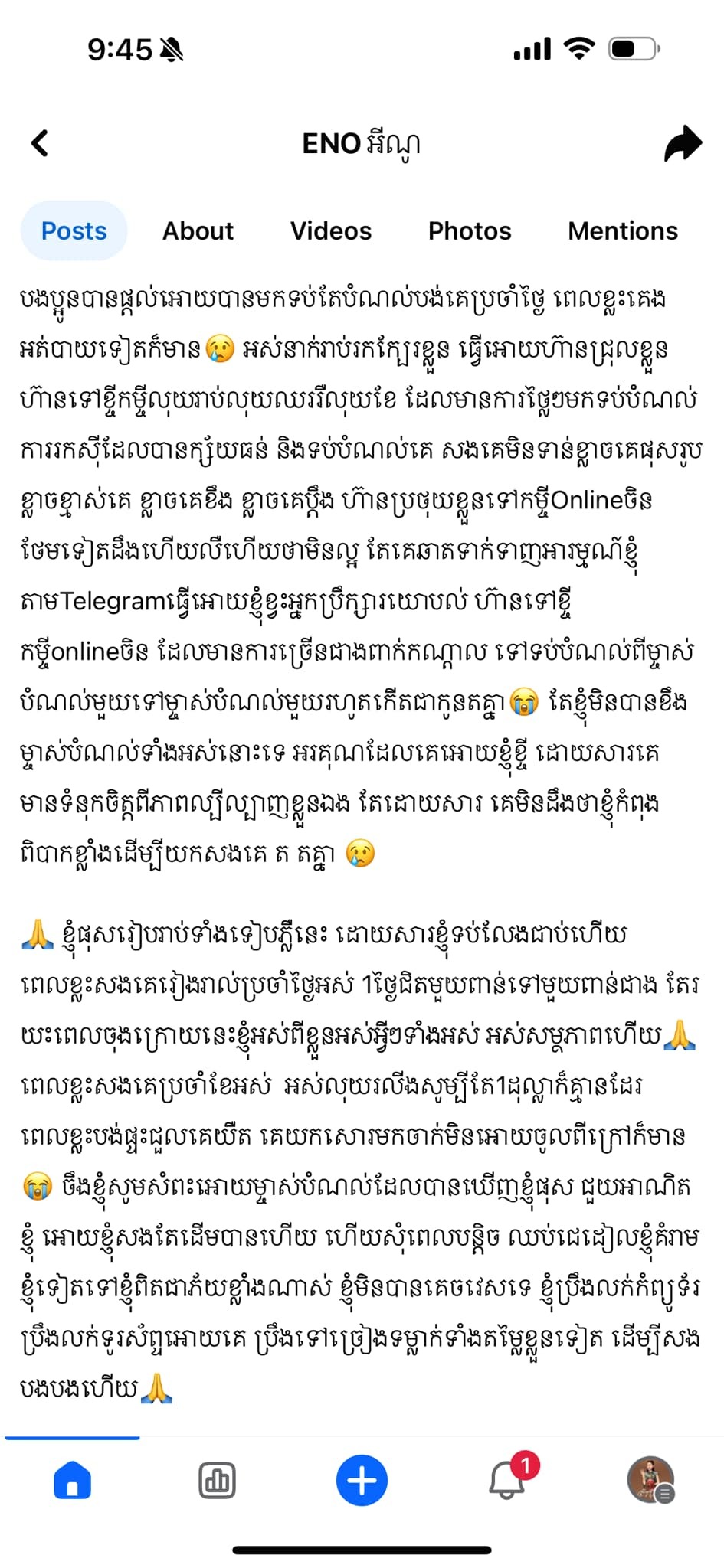
Task: View the Photos tab
Action: tap(470, 230)
